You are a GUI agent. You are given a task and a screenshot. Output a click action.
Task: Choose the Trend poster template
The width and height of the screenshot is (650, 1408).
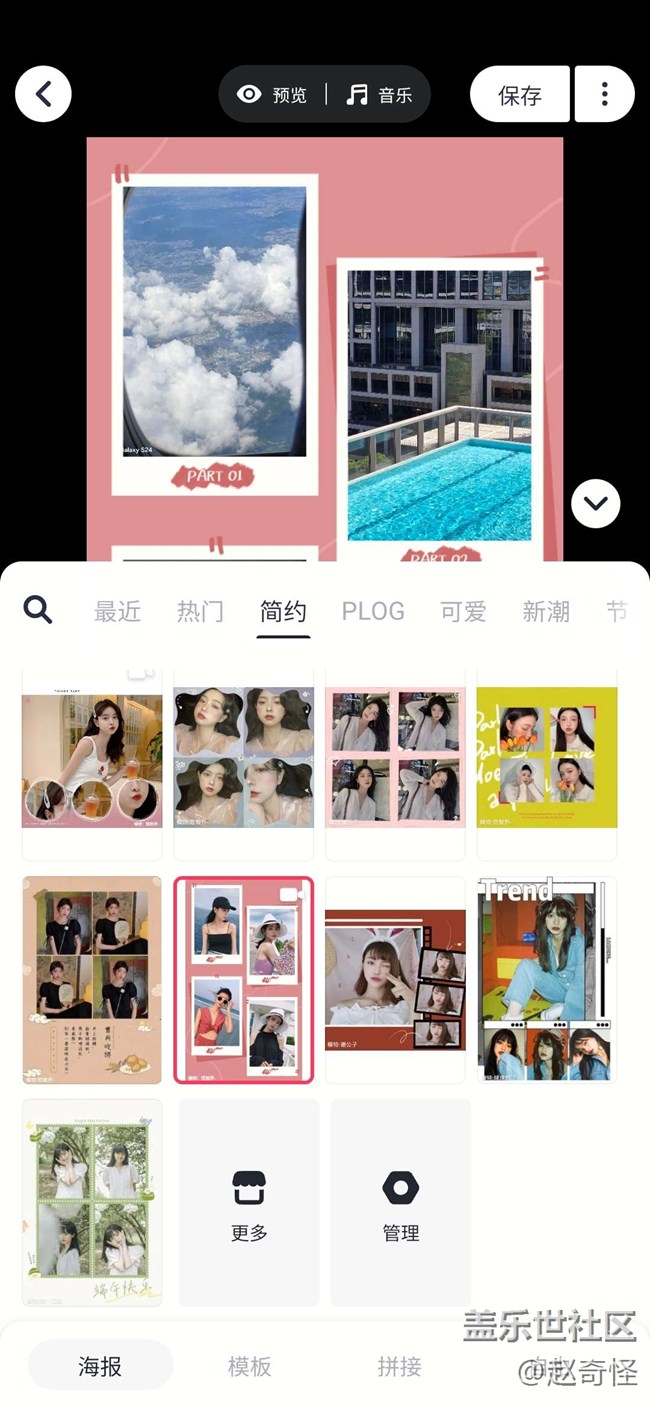click(546, 980)
